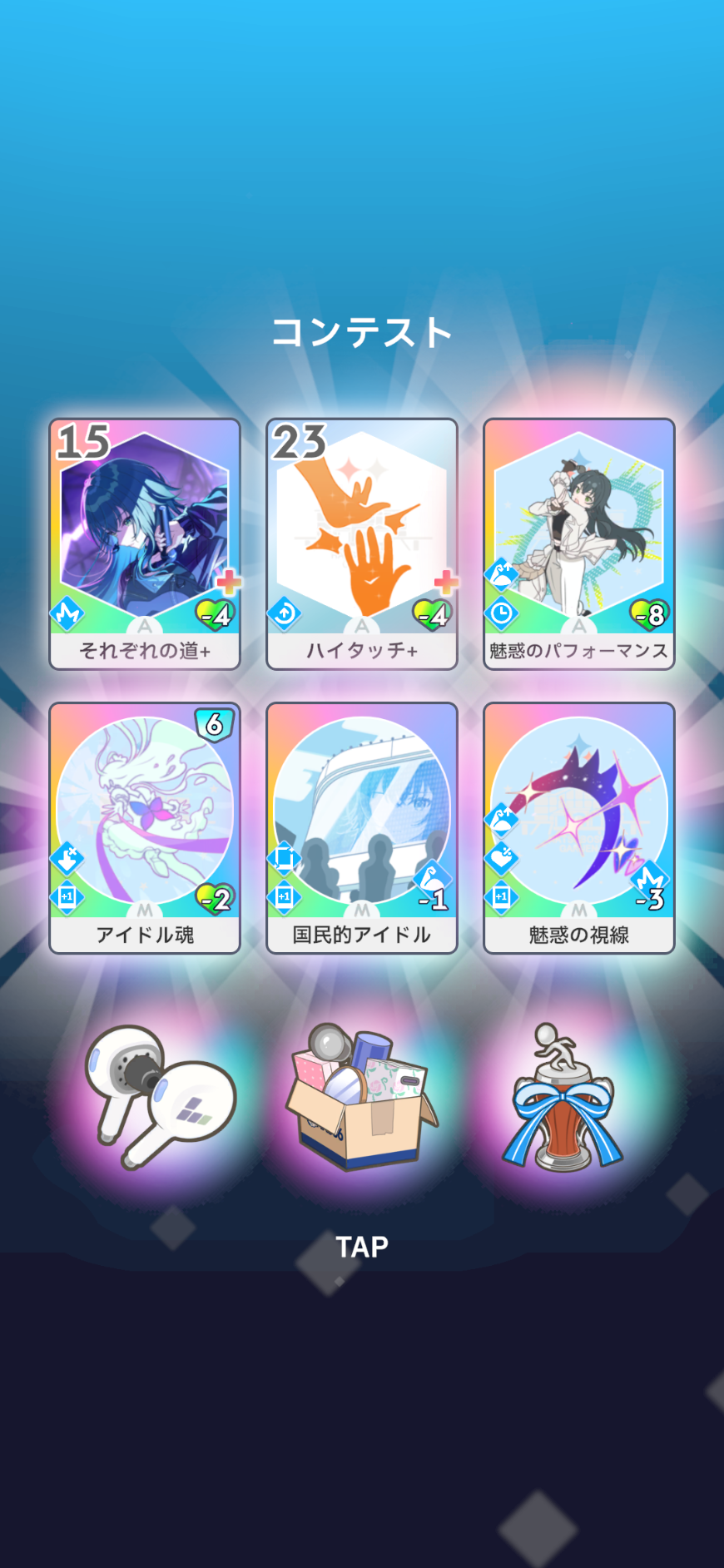Image resolution: width=724 pixels, height=1568 pixels.
Task: View the 魅惑のパフォーマンス card
Action: point(579,543)
